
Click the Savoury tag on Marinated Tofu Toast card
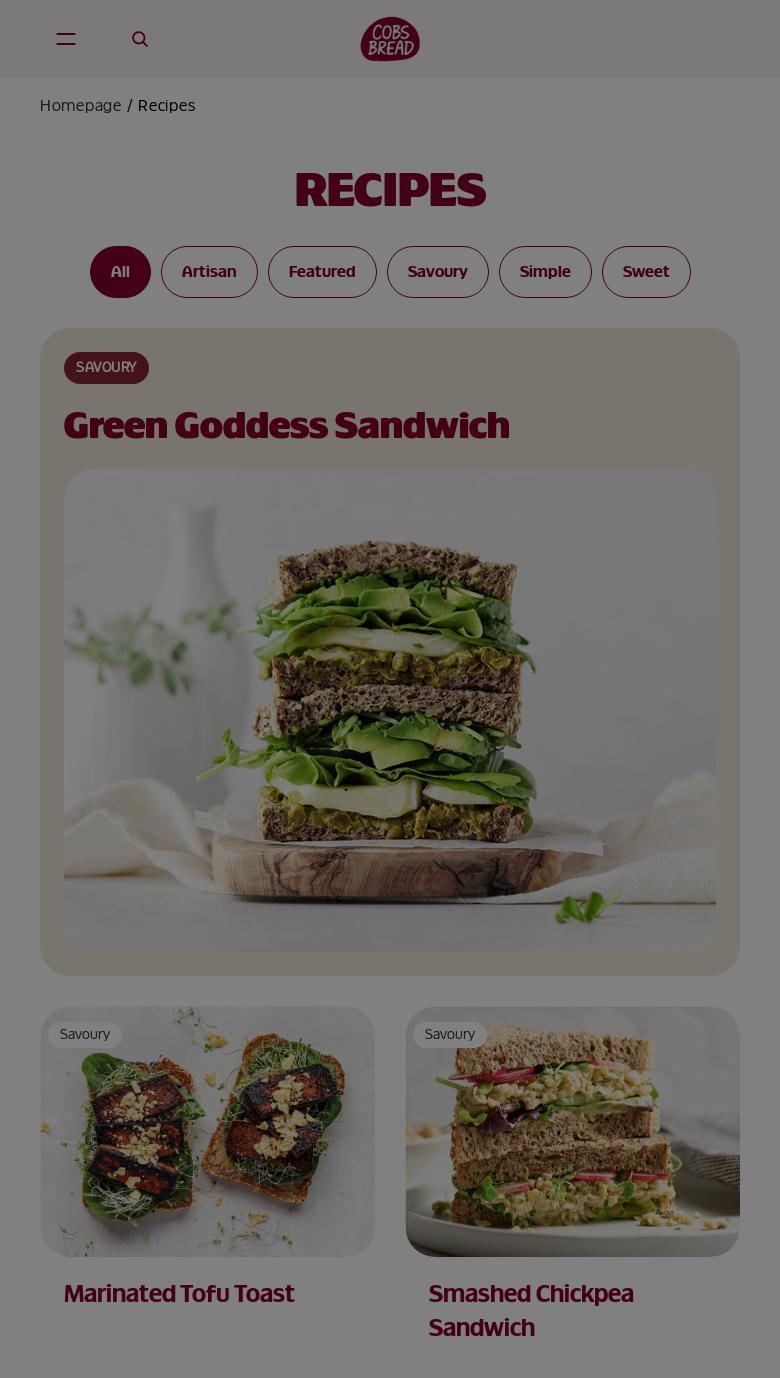(x=85, y=1034)
